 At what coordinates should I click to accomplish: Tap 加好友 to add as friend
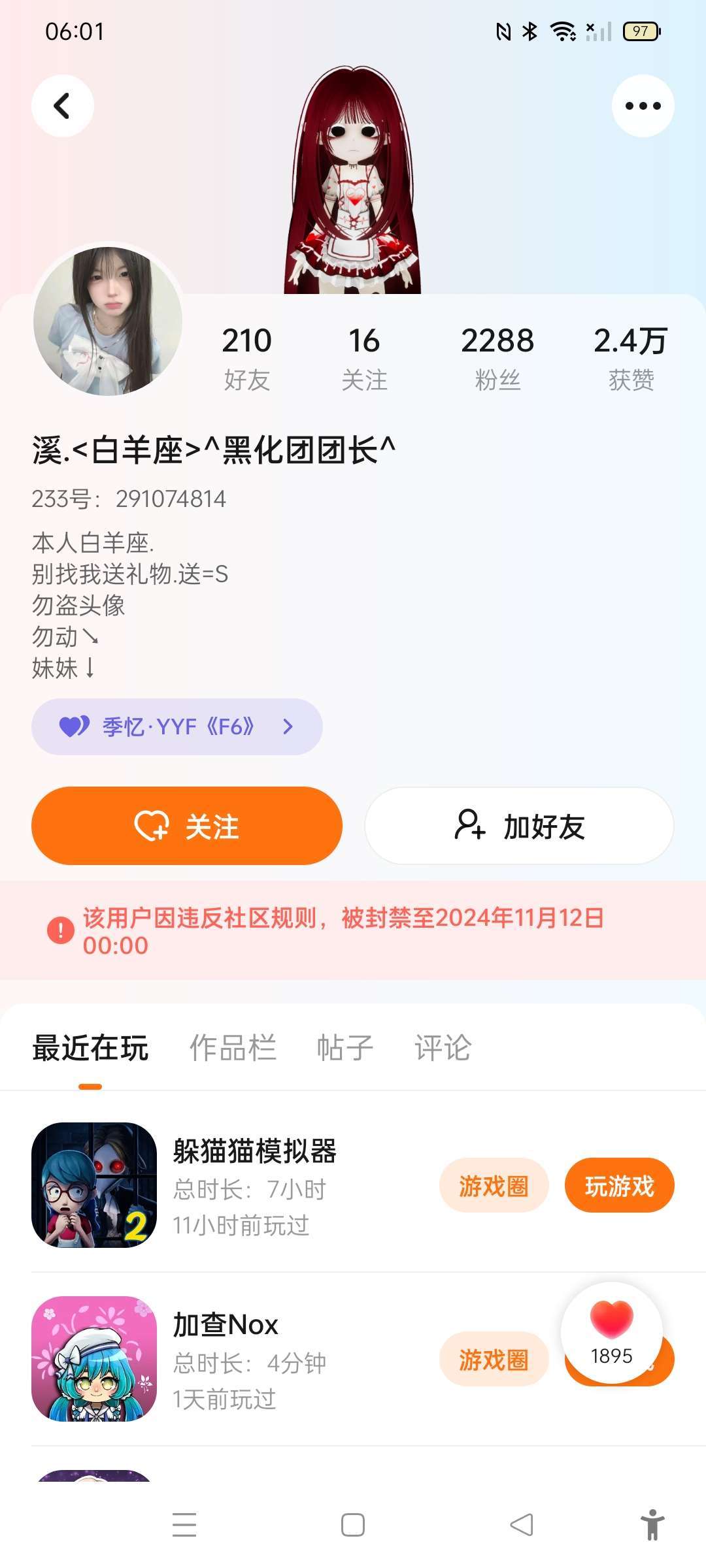[519, 826]
